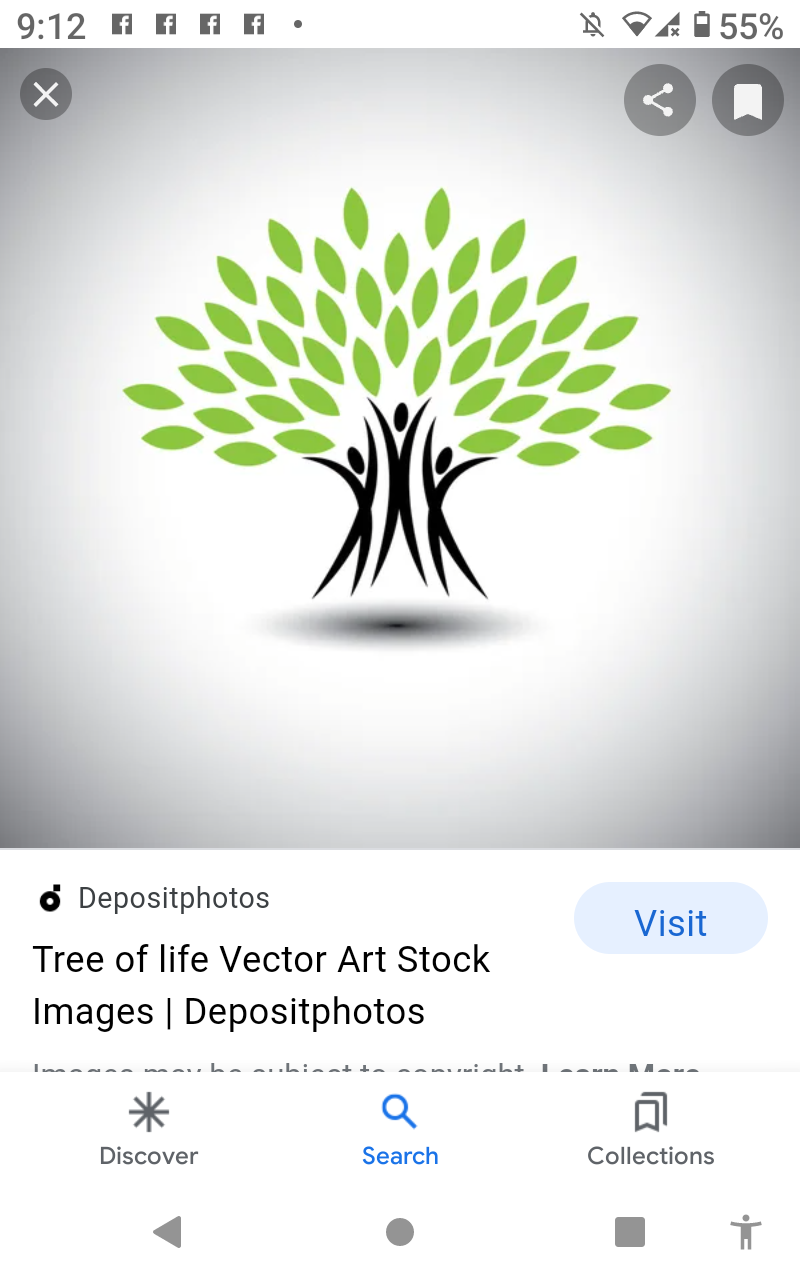Image resolution: width=800 pixels, height=1280 pixels.
Task: Go to the Search tab
Action: pos(400,1131)
